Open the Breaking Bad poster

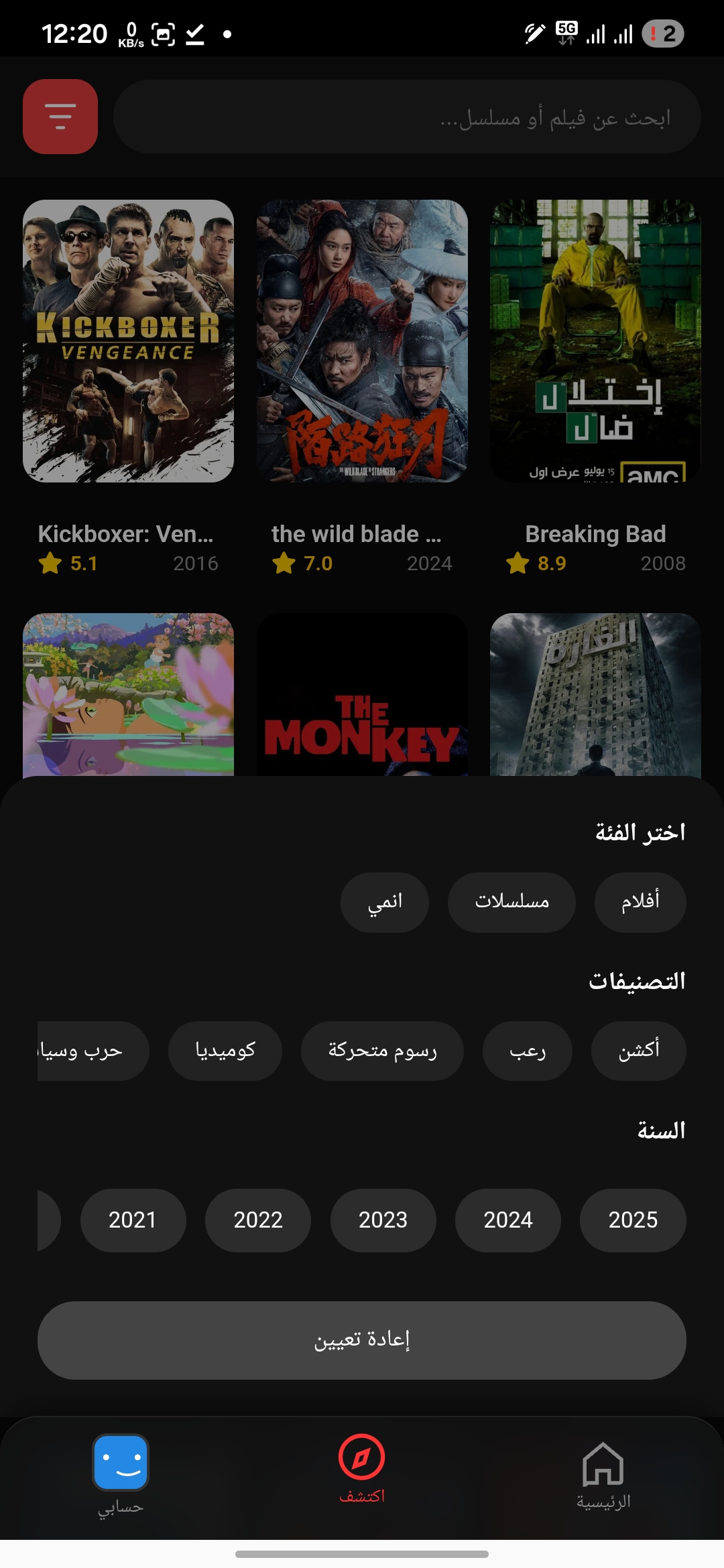tap(595, 340)
